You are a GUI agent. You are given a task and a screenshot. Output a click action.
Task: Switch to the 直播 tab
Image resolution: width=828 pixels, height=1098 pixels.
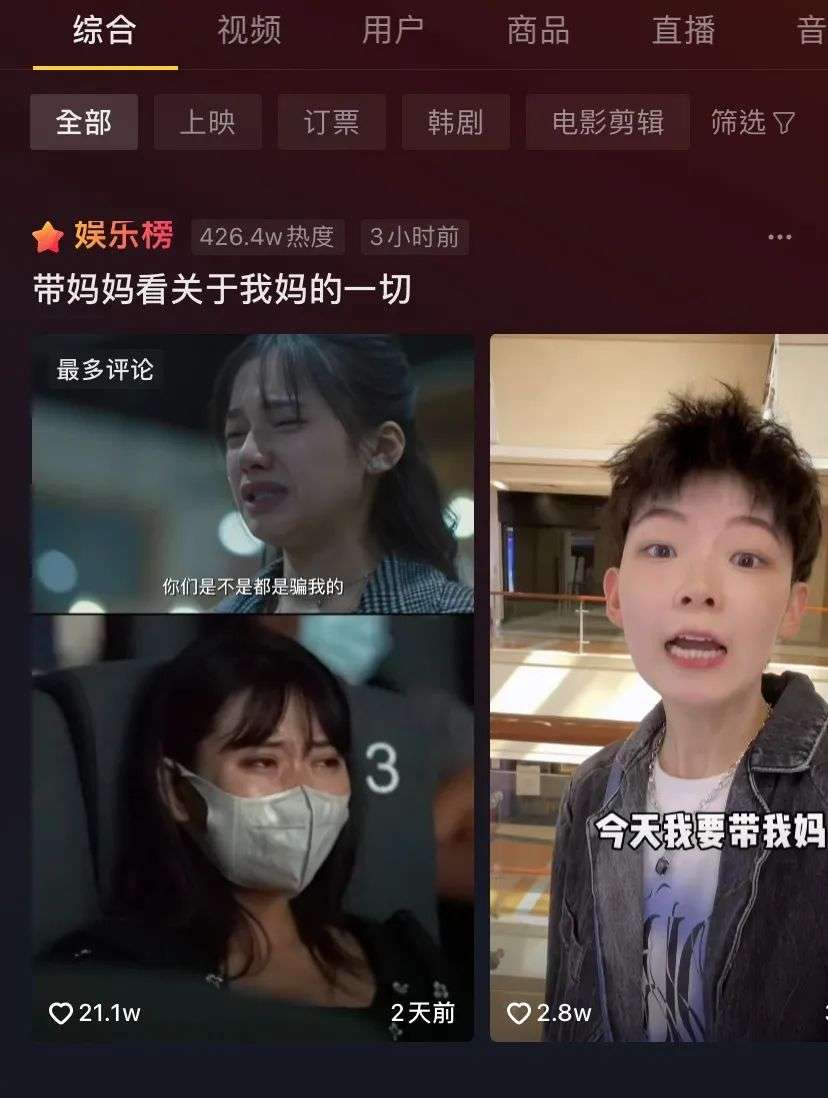(x=683, y=31)
